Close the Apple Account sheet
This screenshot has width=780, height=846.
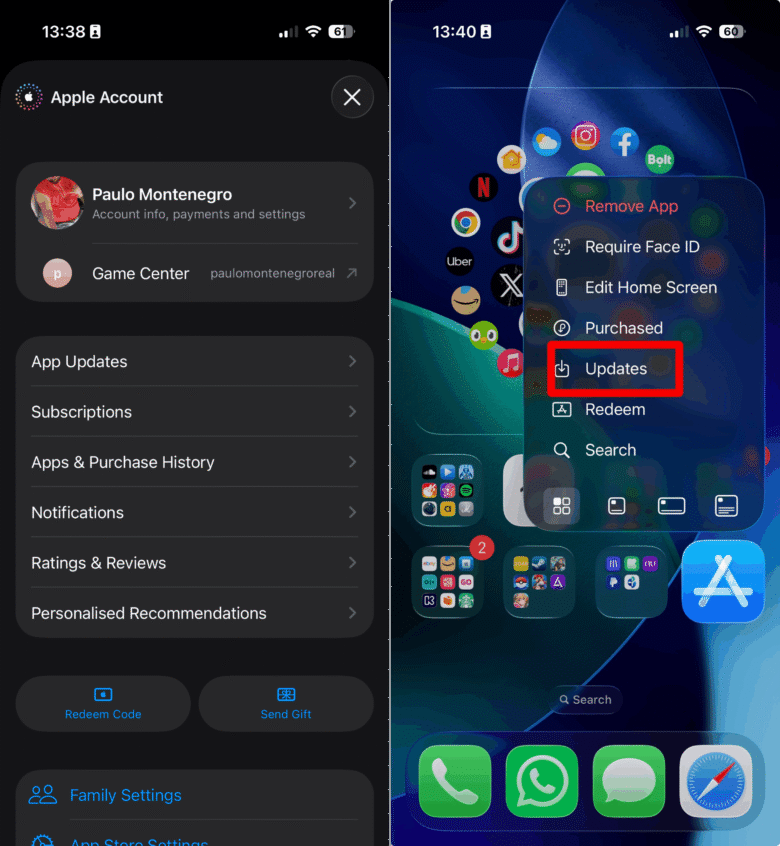pos(352,97)
